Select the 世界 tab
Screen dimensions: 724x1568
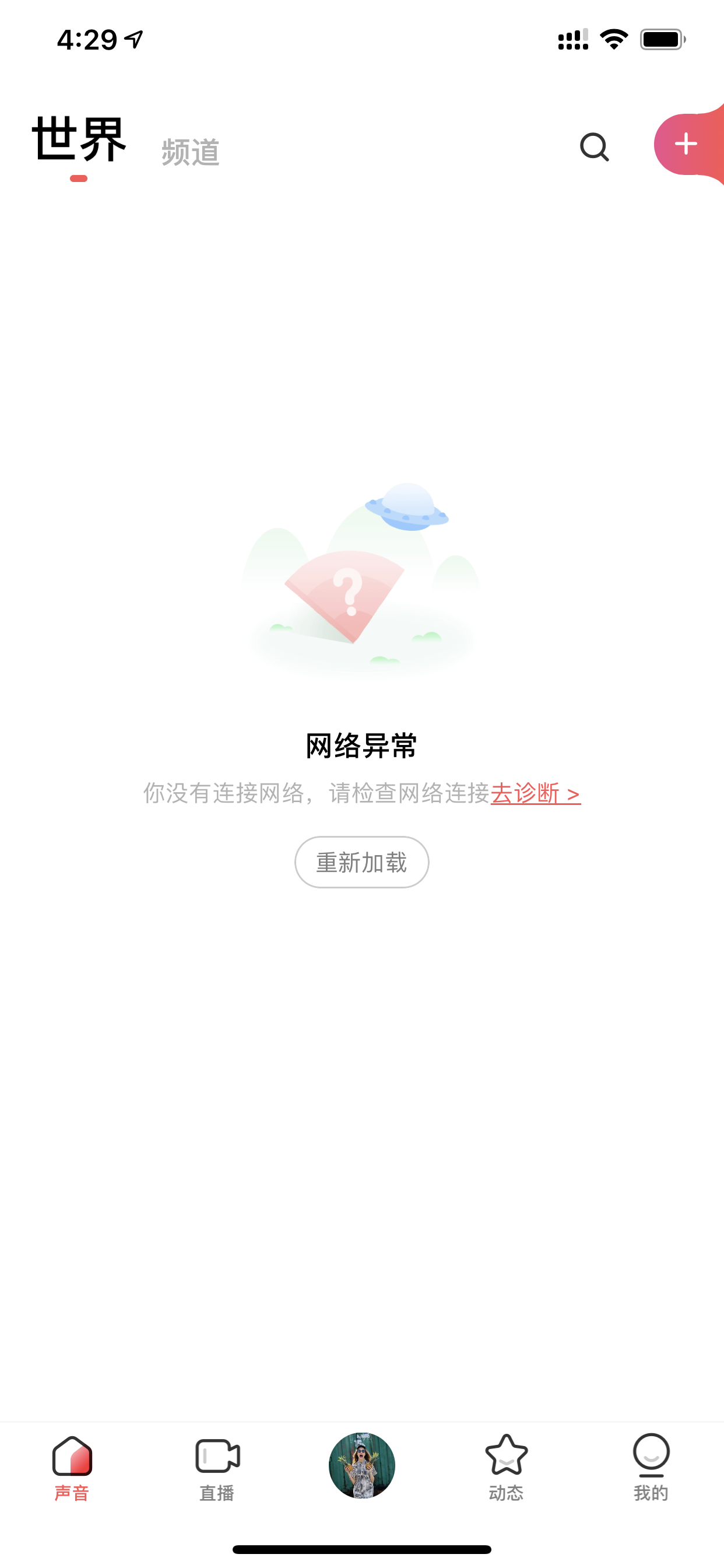tap(79, 139)
